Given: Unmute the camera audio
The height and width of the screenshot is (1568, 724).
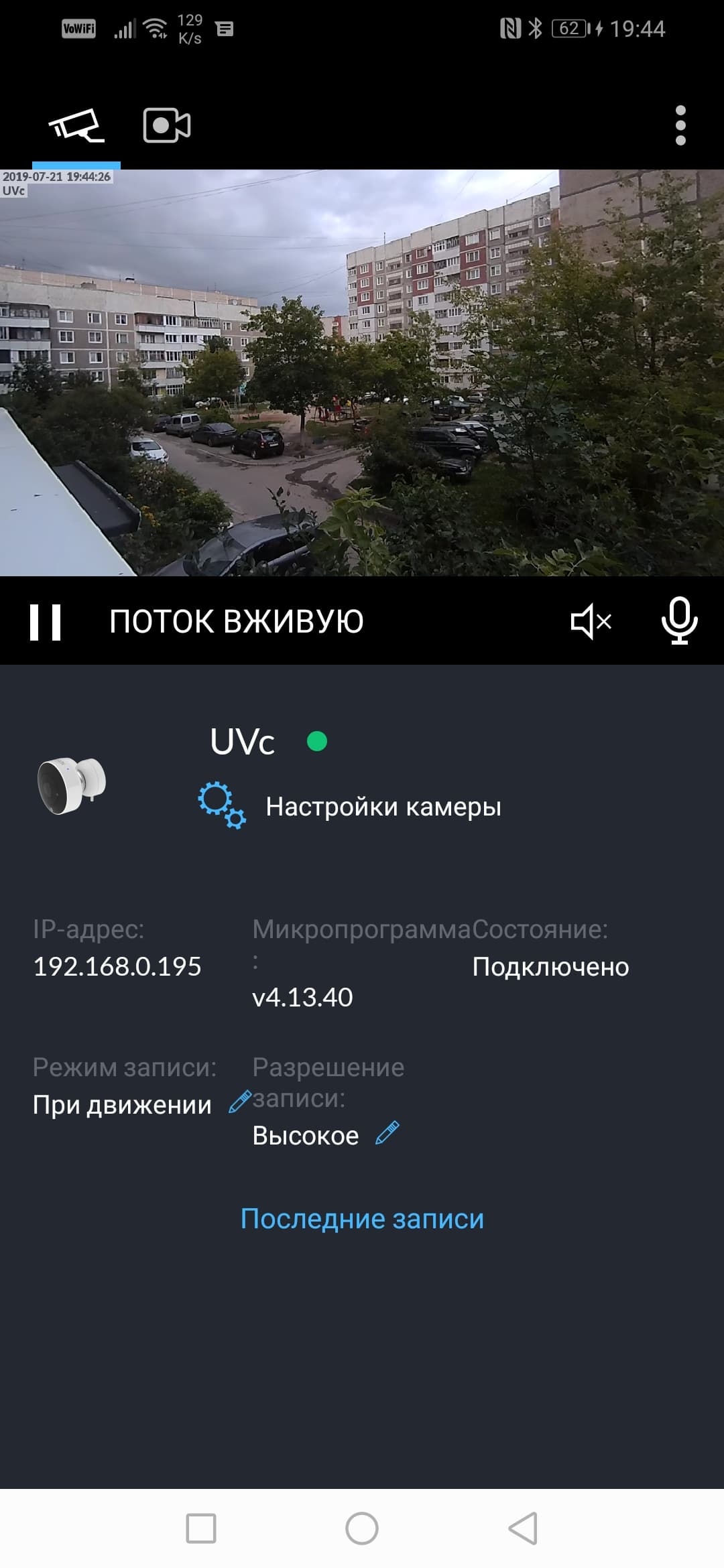Looking at the screenshot, I should (x=591, y=622).
